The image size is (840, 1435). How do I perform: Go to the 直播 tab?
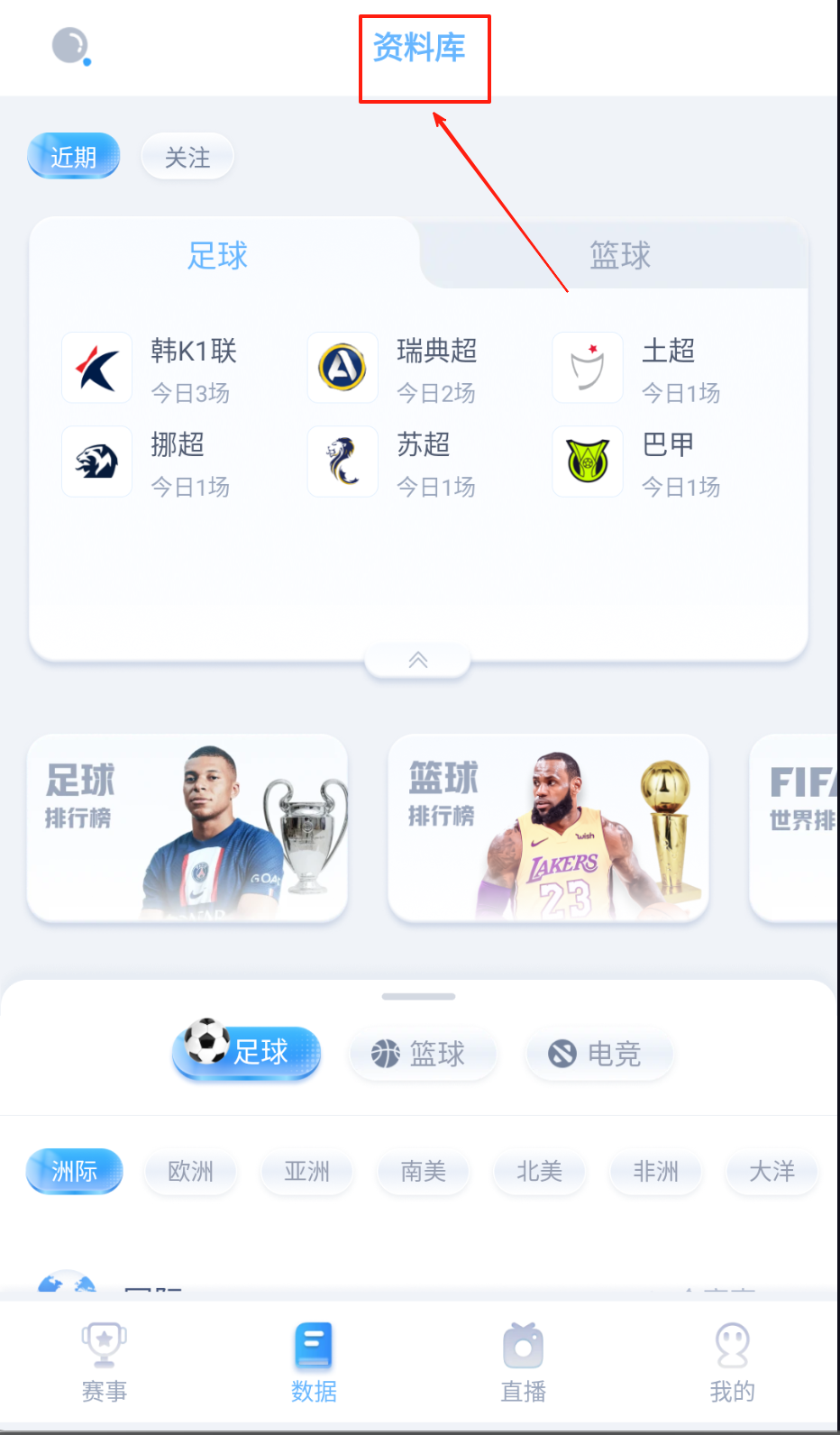(524, 1363)
